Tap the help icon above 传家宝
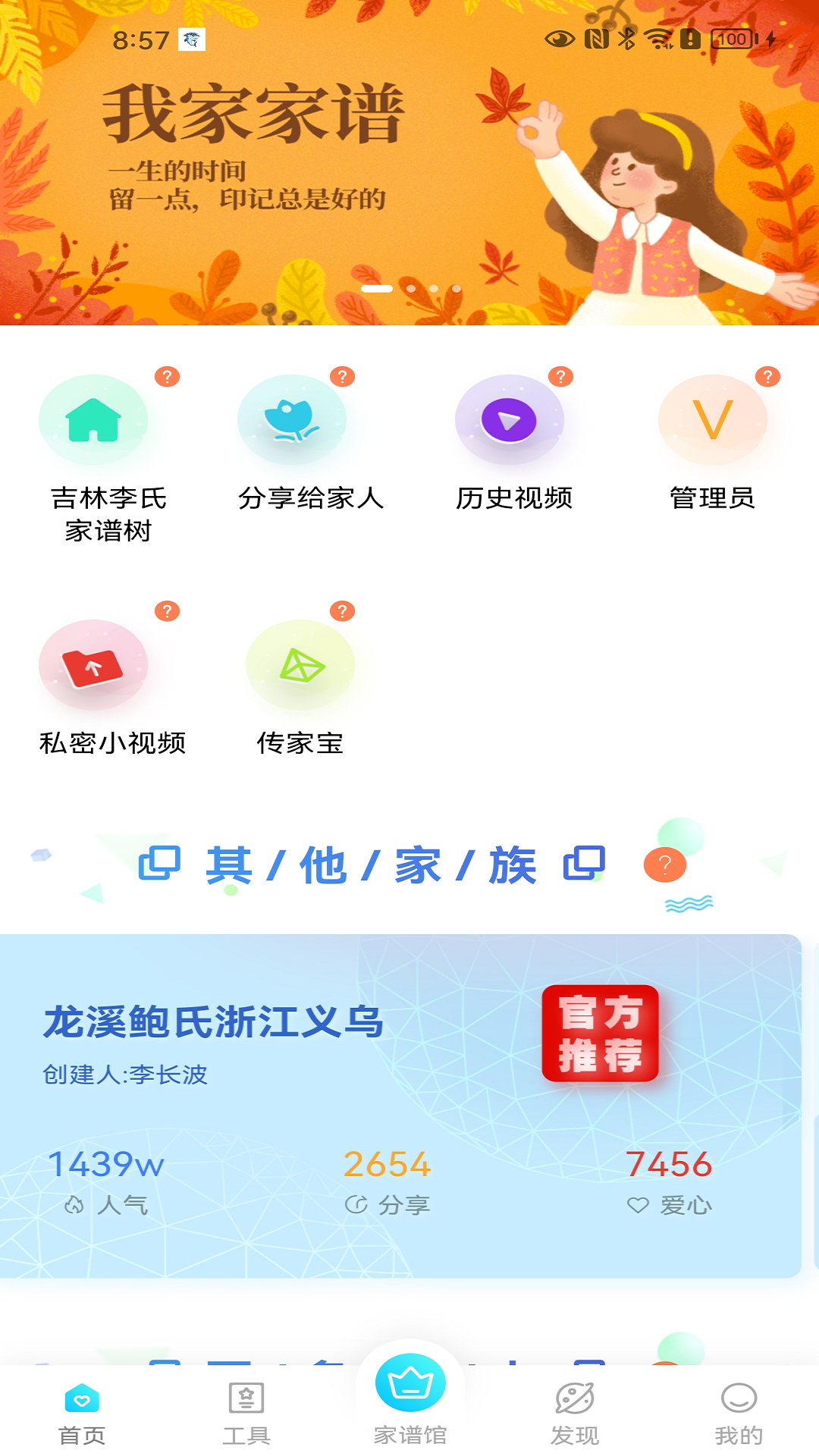 coord(342,611)
